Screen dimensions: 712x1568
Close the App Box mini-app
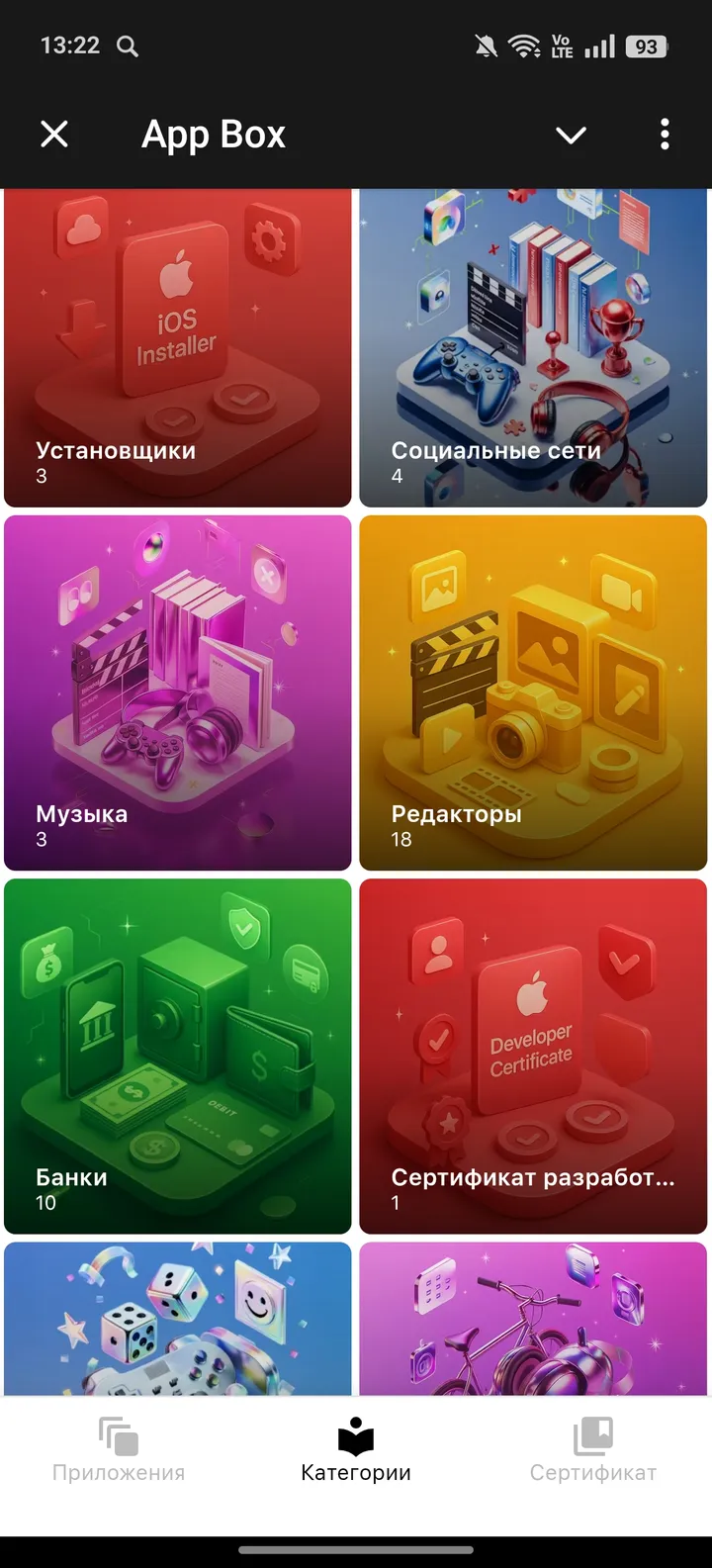coord(54,135)
